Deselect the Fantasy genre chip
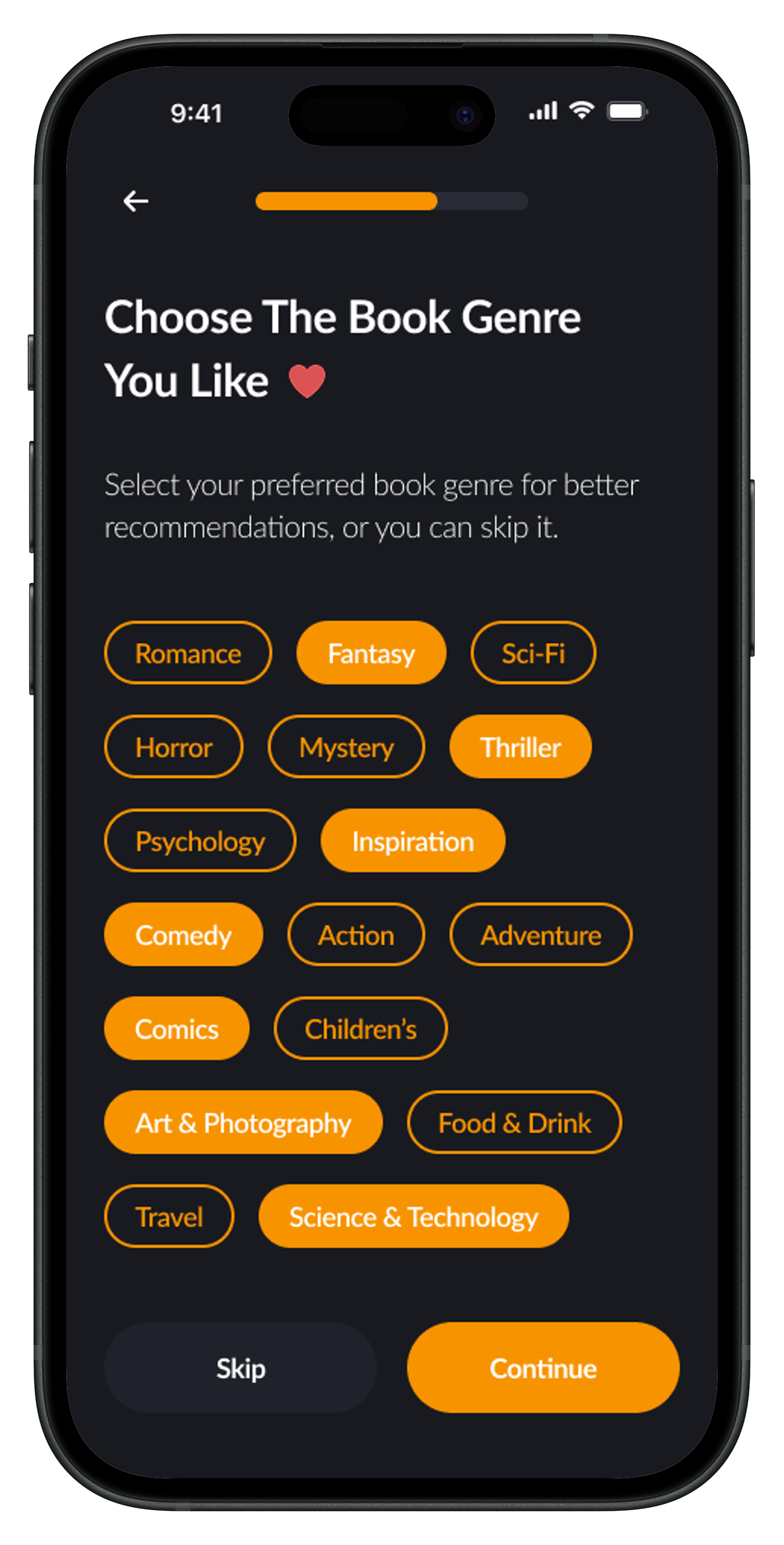Image resolution: width=784 pixels, height=1545 pixels. (371, 653)
